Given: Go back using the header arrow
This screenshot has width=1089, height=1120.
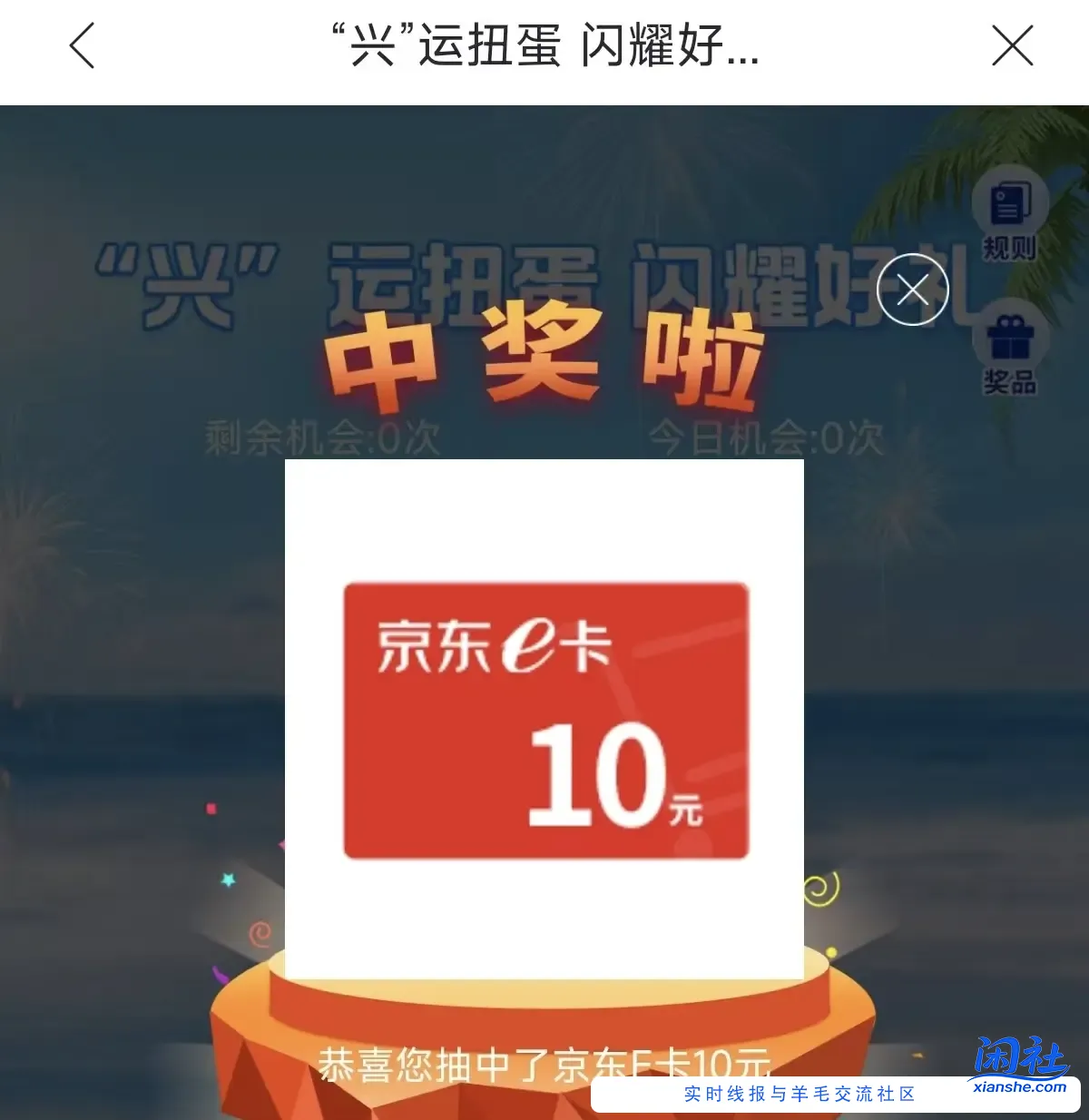Looking at the screenshot, I should (x=83, y=46).
